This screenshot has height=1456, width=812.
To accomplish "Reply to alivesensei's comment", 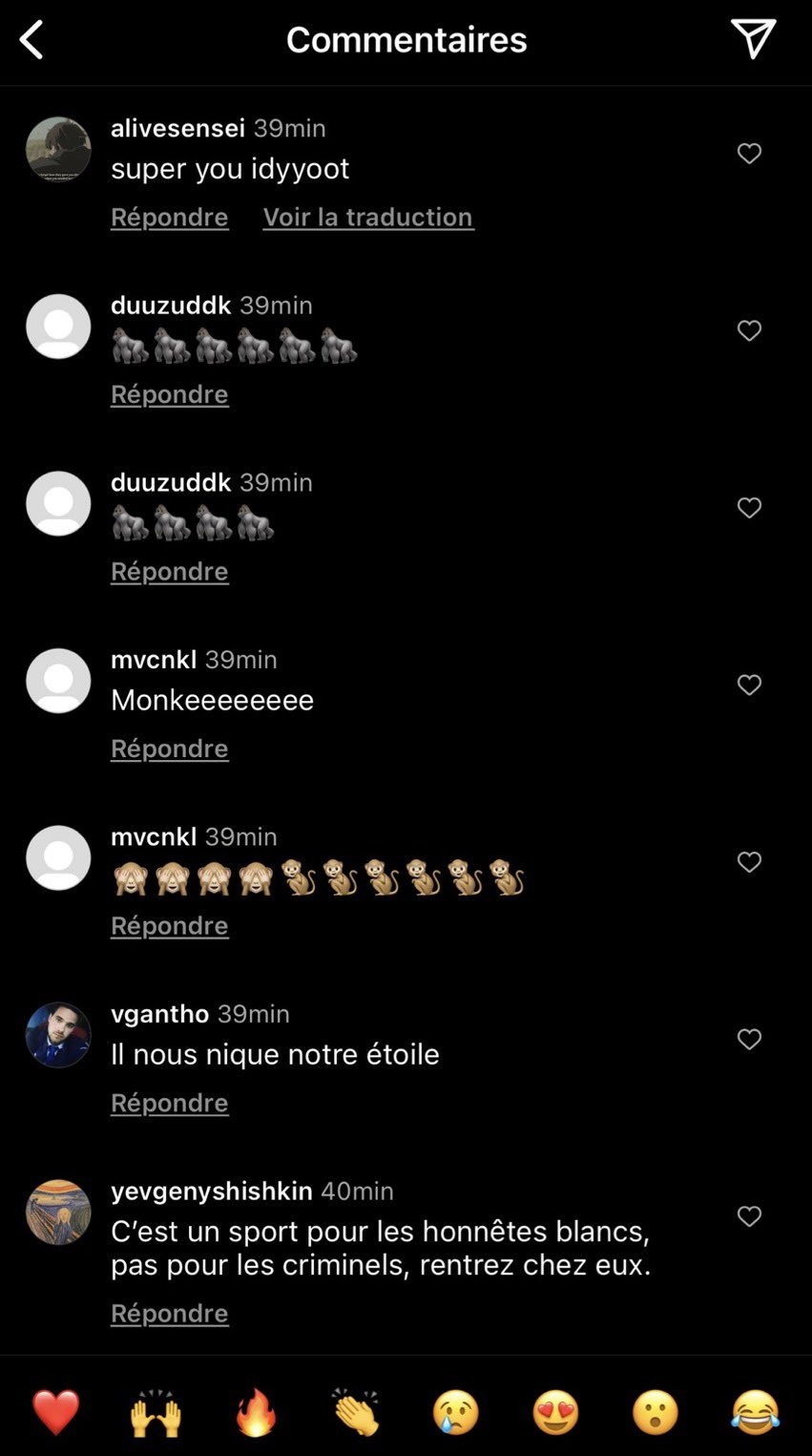I will pyautogui.click(x=169, y=217).
